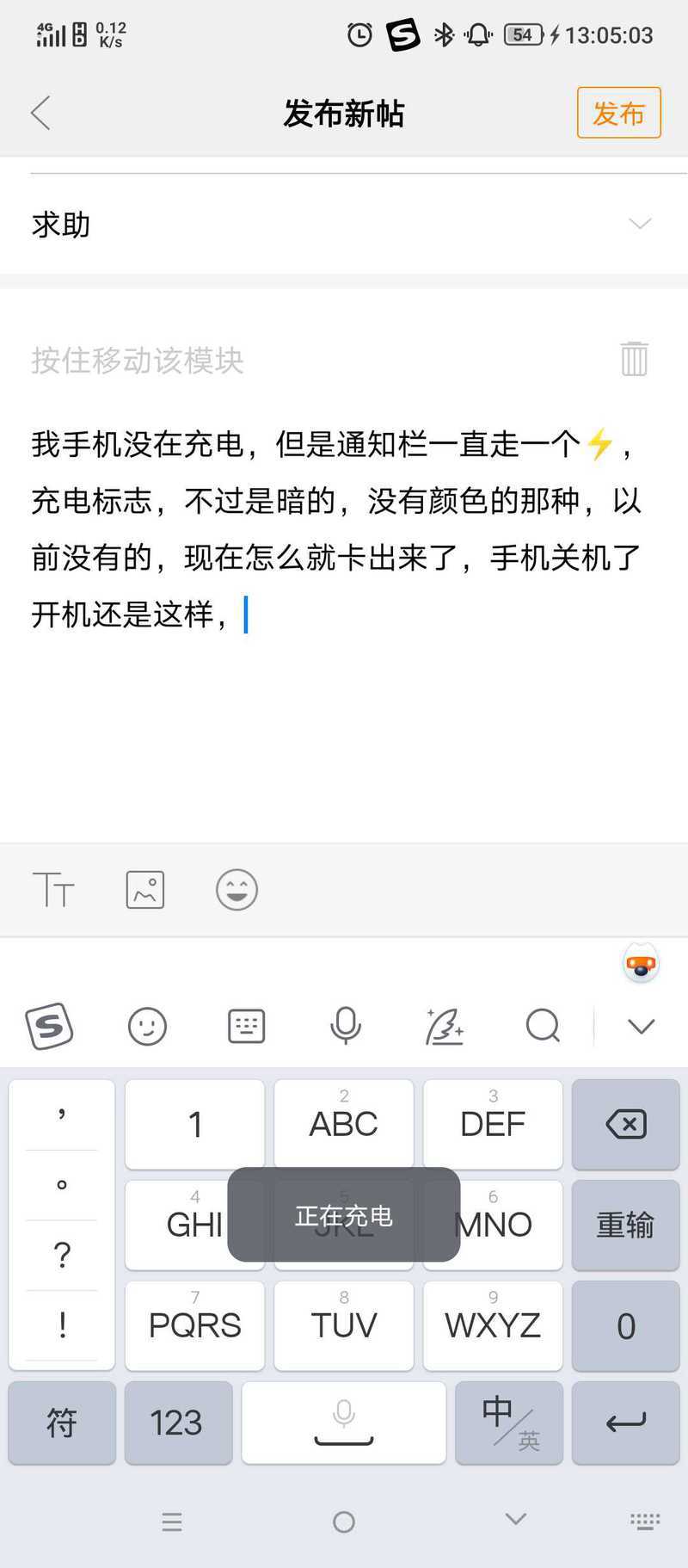Tap the 重输 re-enter key
The height and width of the screenshot is (1568, 688).
[625, 1225]
